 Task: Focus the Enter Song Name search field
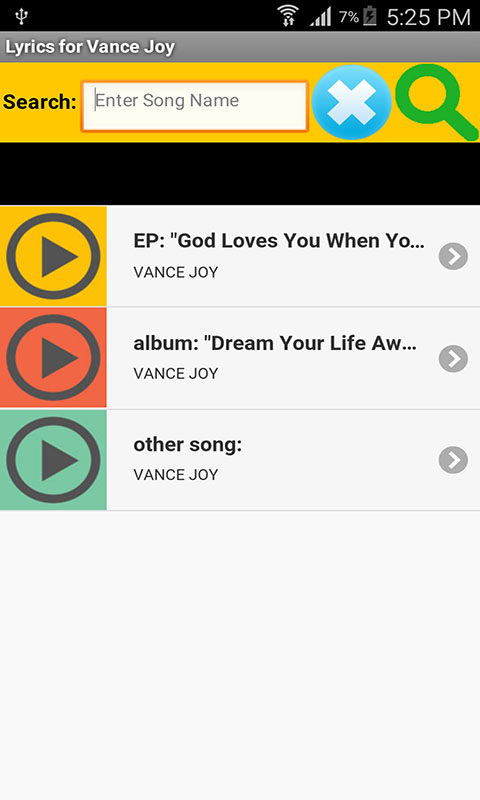(195, 106)
